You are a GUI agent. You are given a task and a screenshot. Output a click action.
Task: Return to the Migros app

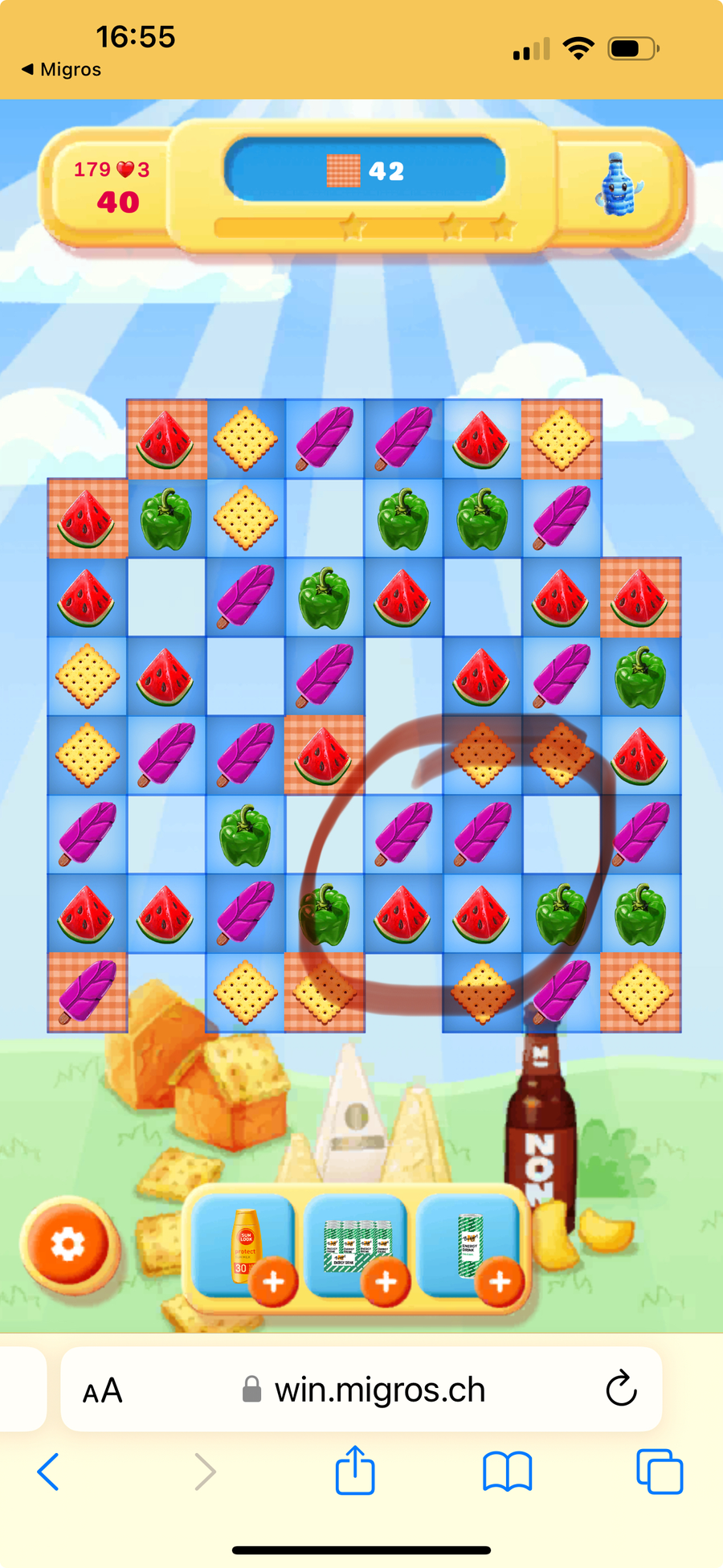[61, 70]
